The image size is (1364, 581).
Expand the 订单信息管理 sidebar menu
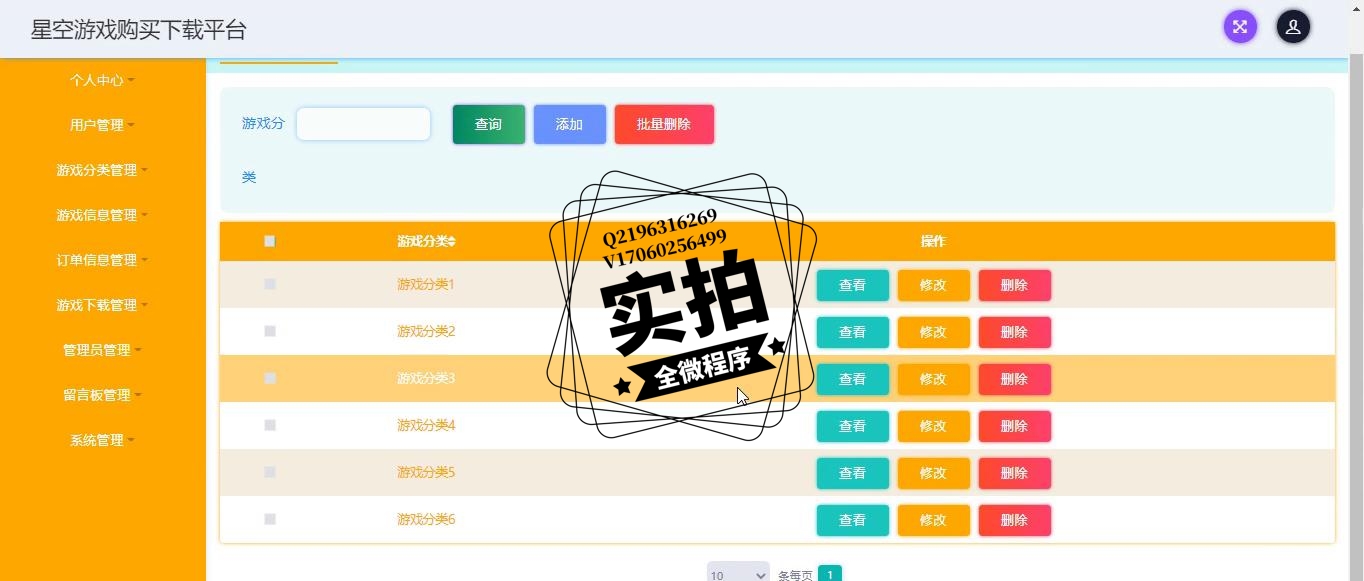102,260
